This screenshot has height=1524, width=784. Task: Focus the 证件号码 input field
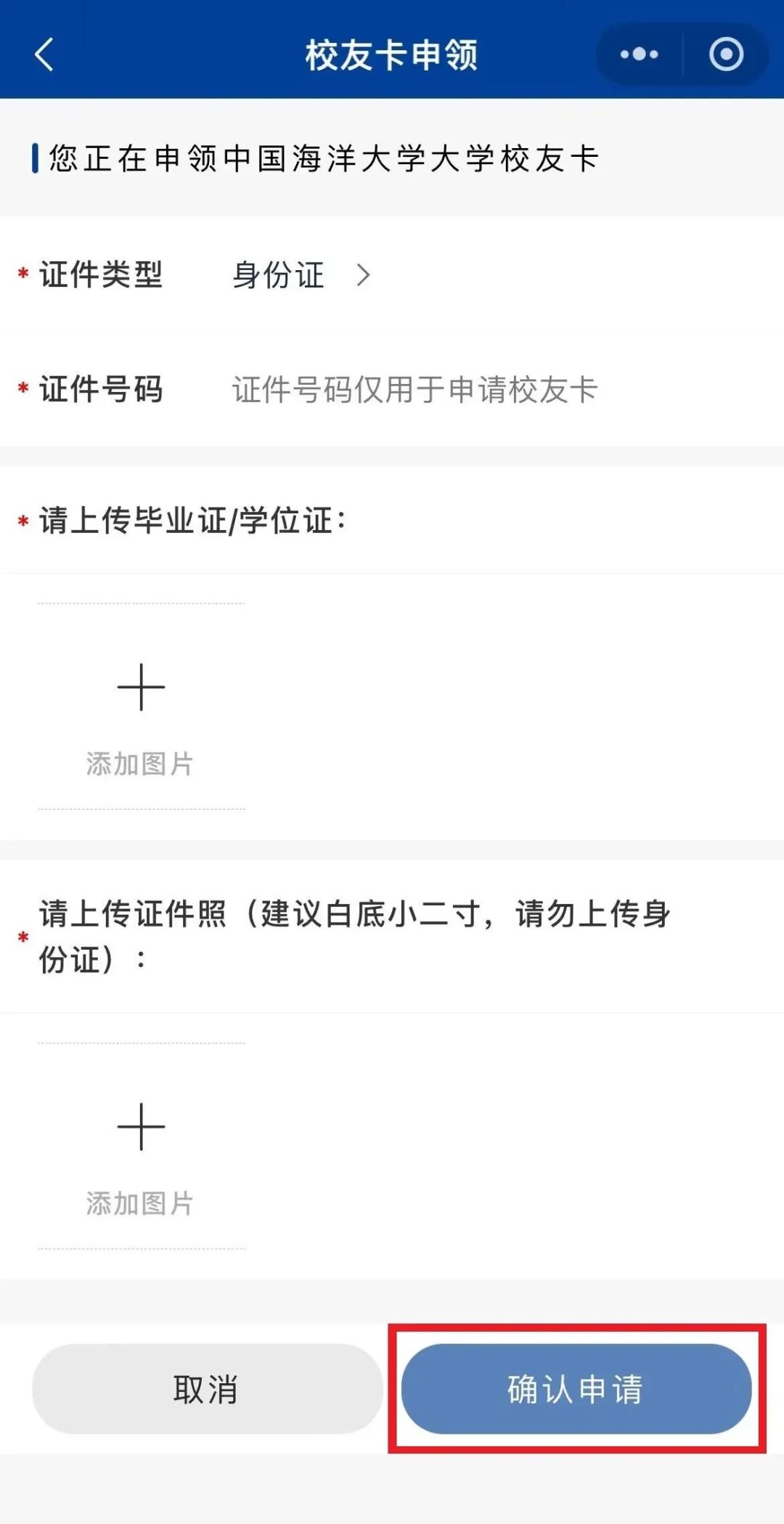pyautogui.click(x=501, y=389)
